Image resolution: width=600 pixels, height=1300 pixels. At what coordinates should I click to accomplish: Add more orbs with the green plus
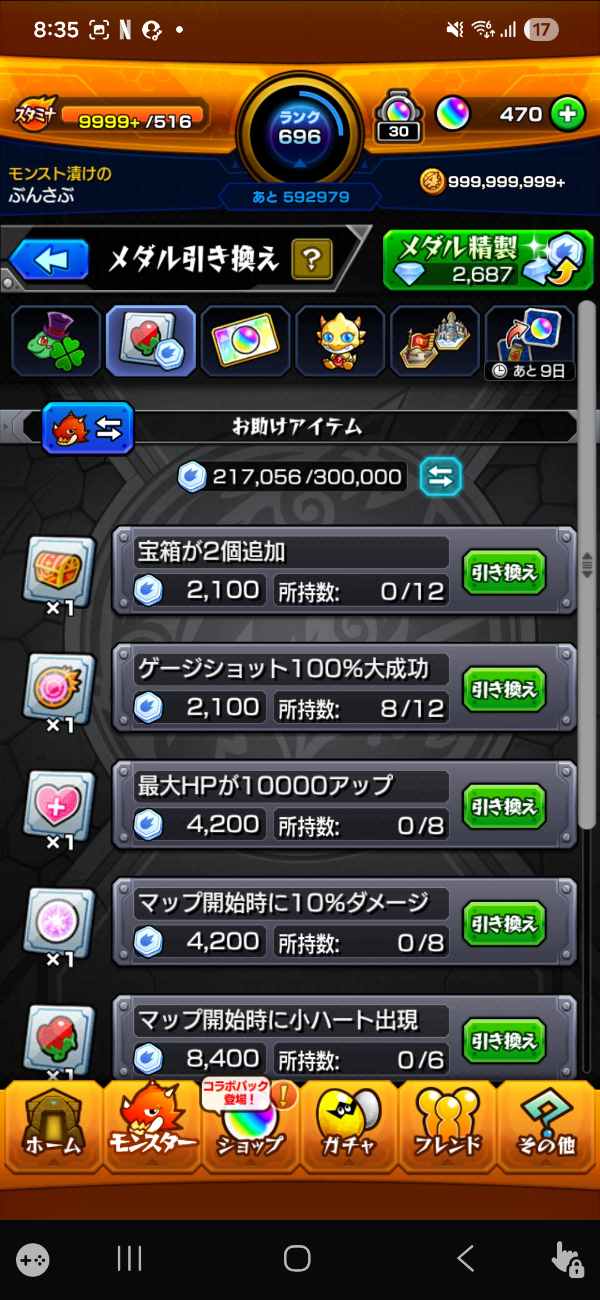pos(567,114)
